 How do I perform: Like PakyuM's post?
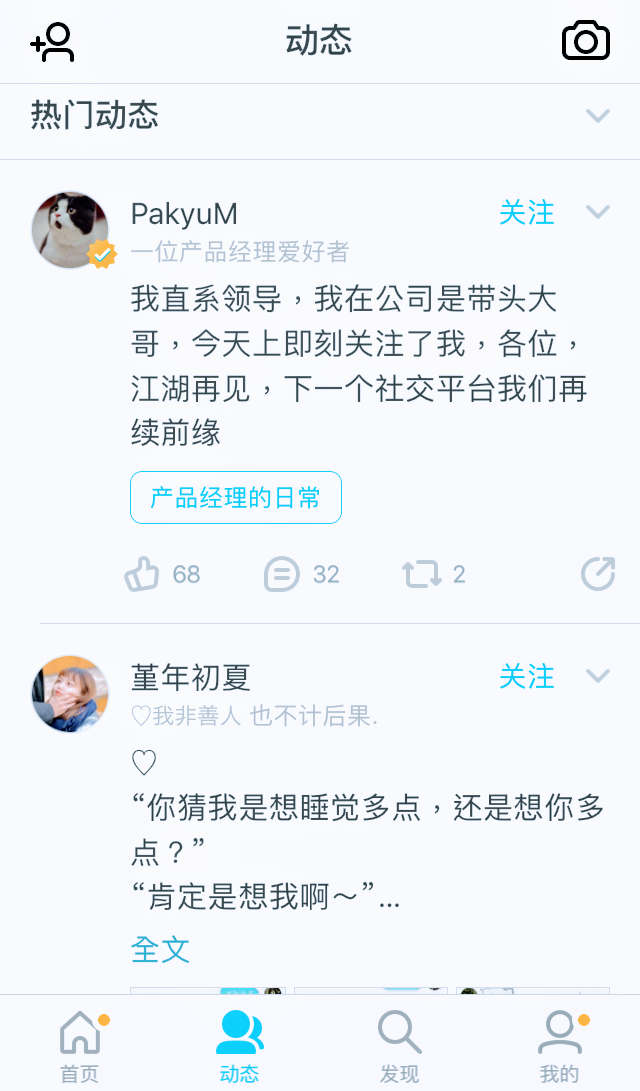(143, 574)
